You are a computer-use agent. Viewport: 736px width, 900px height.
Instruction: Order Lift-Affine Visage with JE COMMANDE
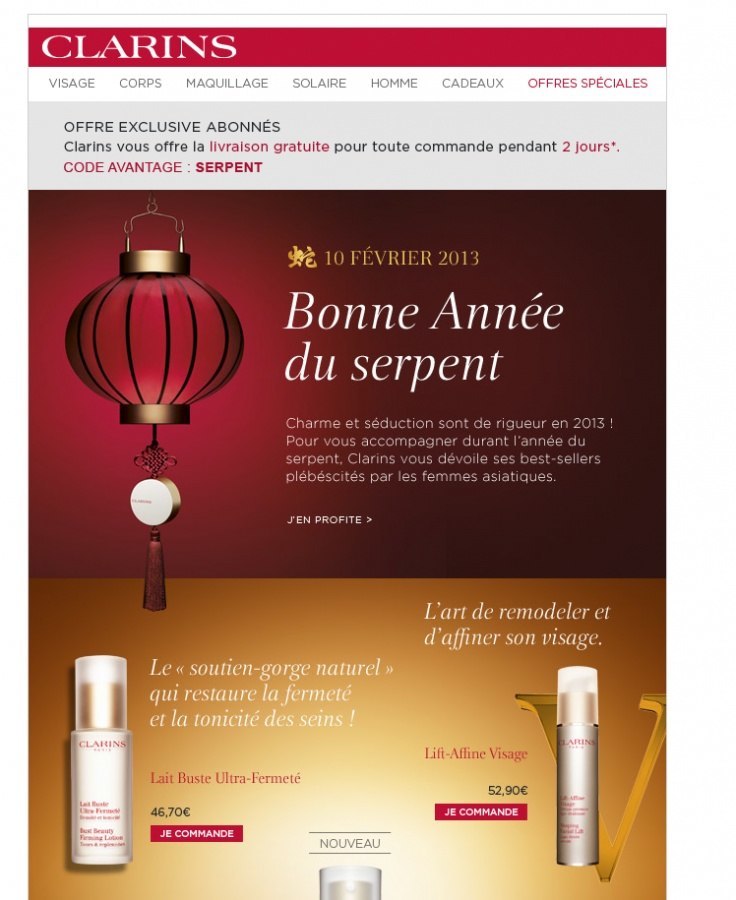[x=480, y=812]
